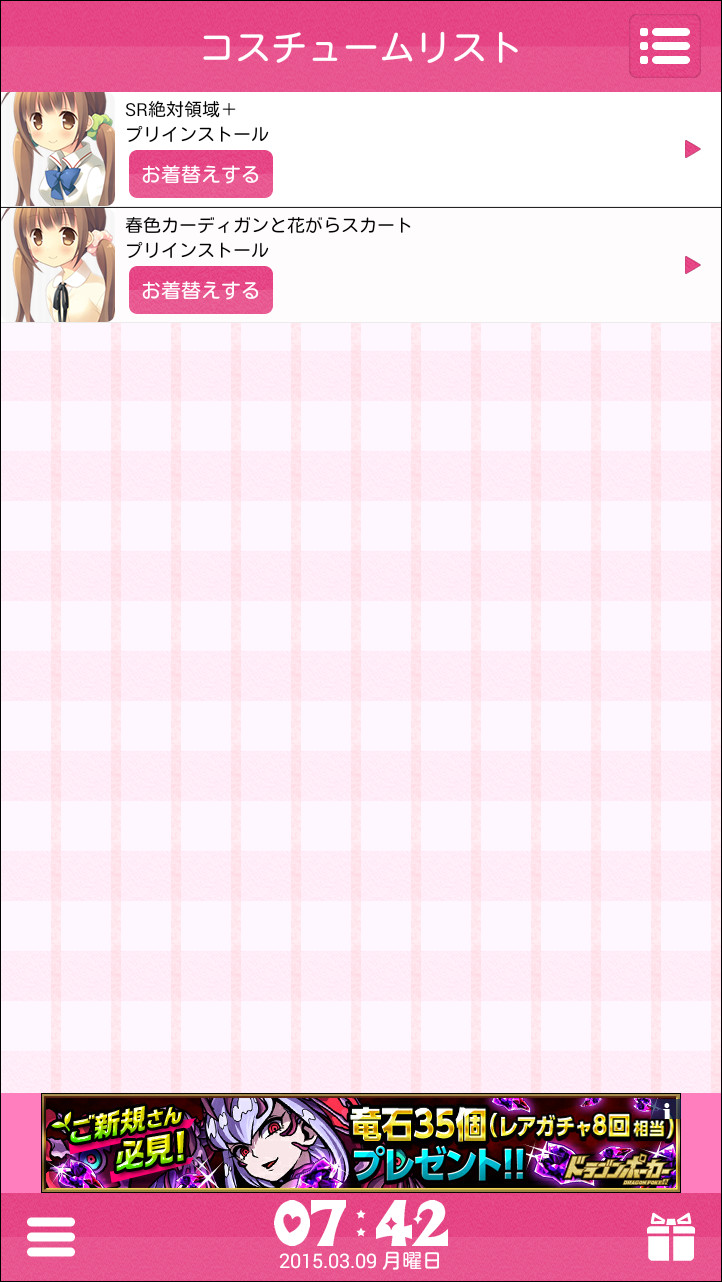Tap the 春色カーディガン costume portrait
The image size is (722, 1282).
[58, 264]
